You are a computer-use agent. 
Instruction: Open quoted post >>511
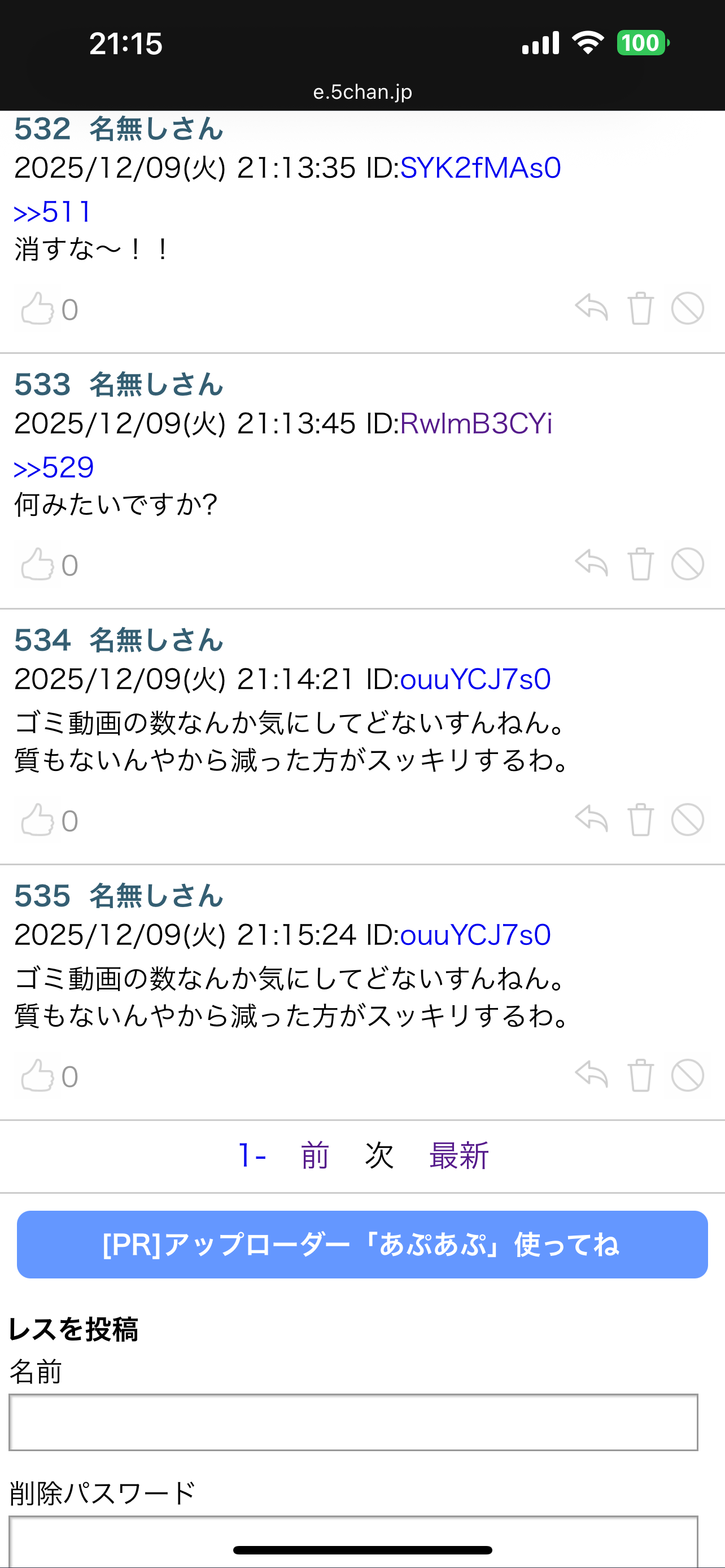coord(53,212)
